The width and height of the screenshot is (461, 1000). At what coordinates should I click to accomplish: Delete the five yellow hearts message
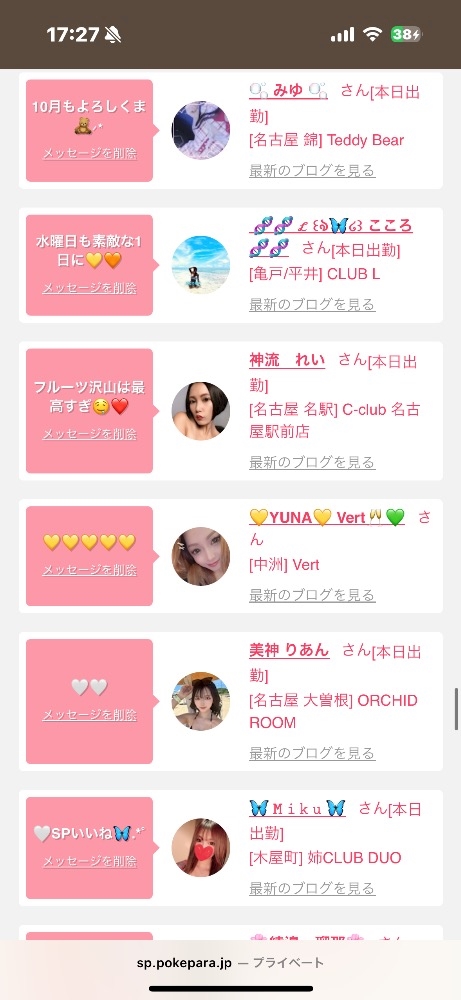click(89, 570)
